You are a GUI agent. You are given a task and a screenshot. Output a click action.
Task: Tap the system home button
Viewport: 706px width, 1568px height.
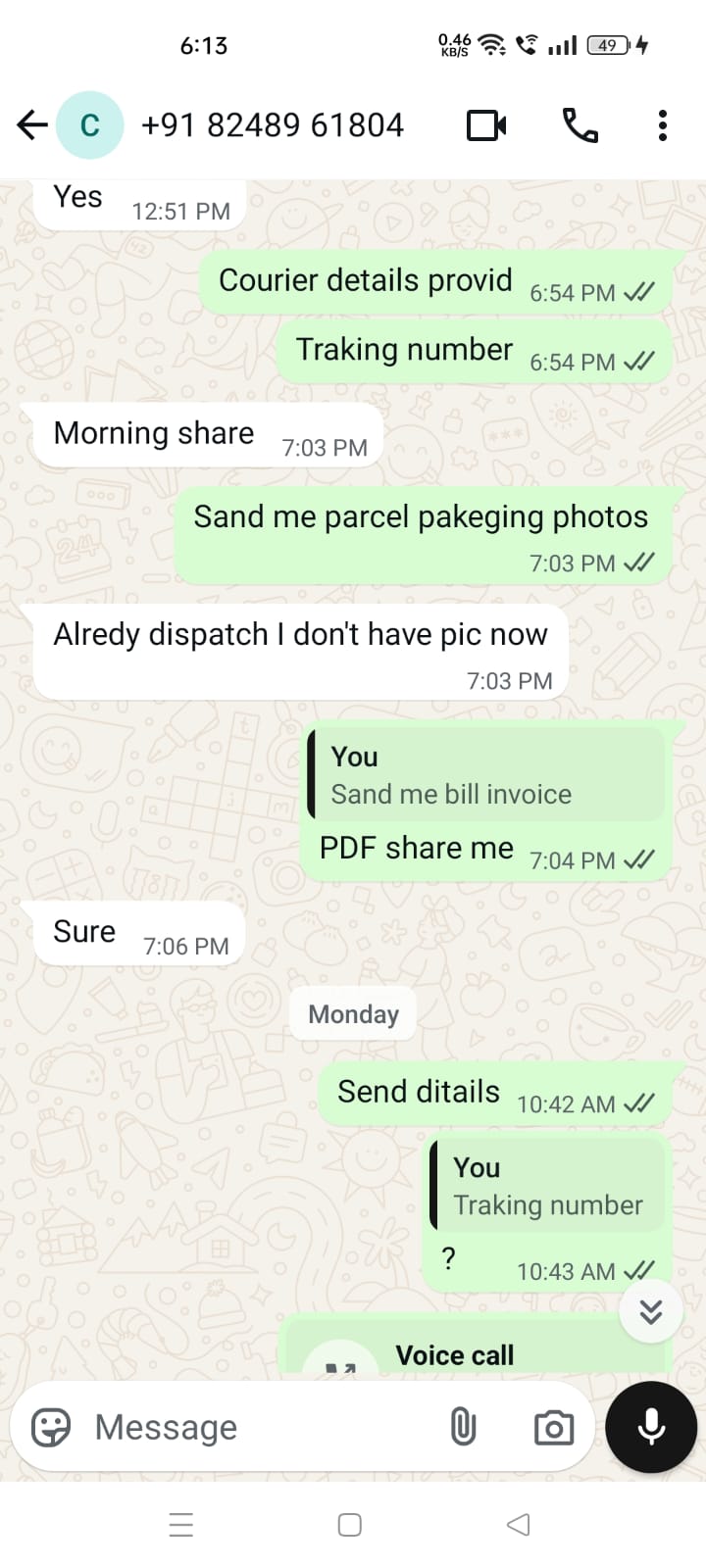350,1525
